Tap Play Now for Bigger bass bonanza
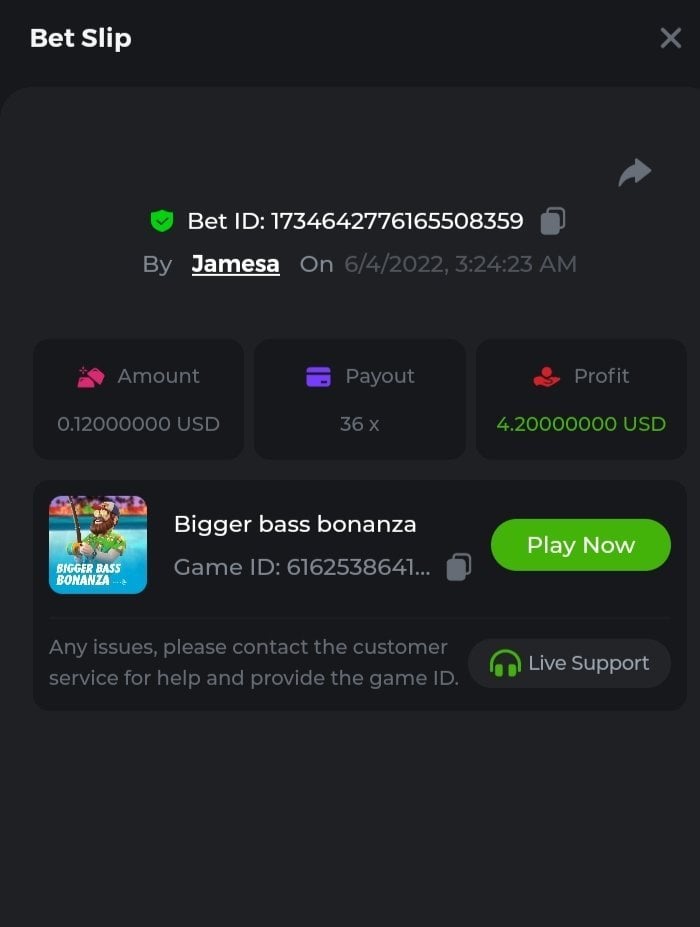This screenshot has height=927, width=700. point(580,545)
